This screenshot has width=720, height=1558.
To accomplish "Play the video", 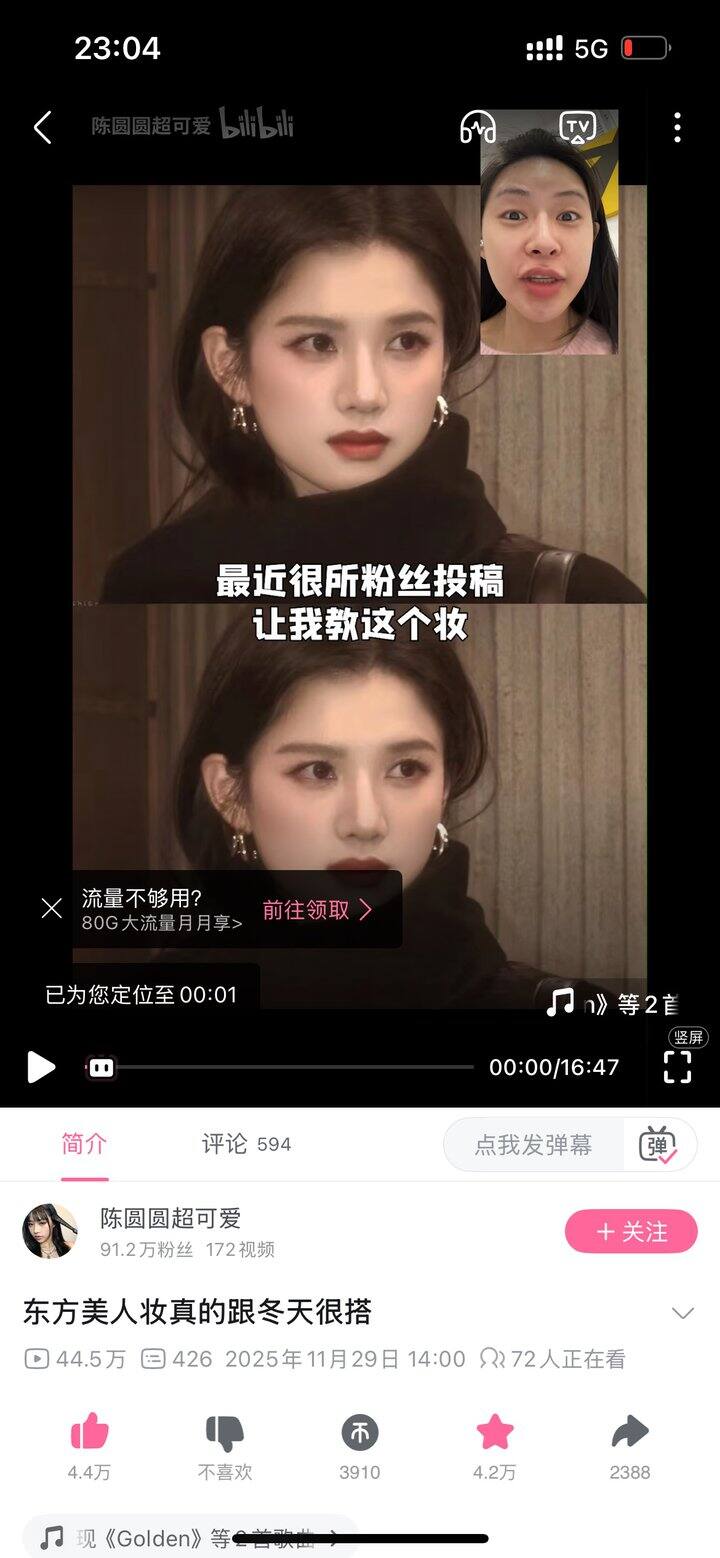I will point(41,1067).
